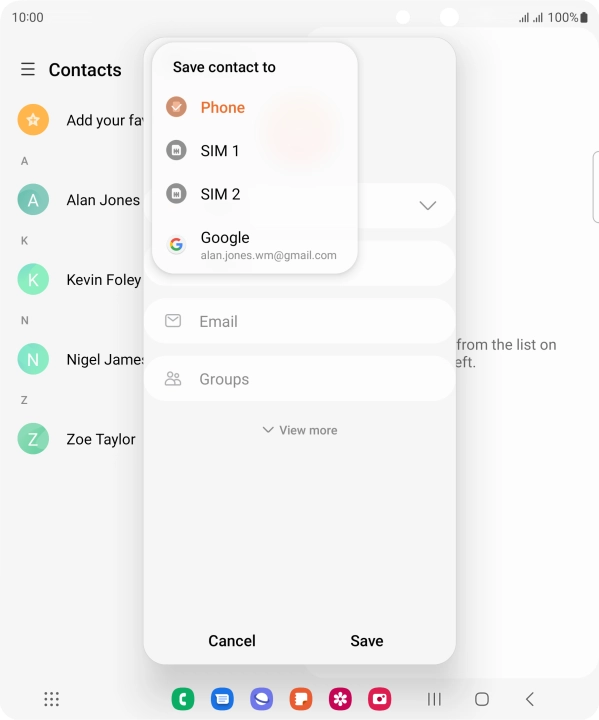
Task: Open the apps grid in taskbar
Action: click(51, 699)
